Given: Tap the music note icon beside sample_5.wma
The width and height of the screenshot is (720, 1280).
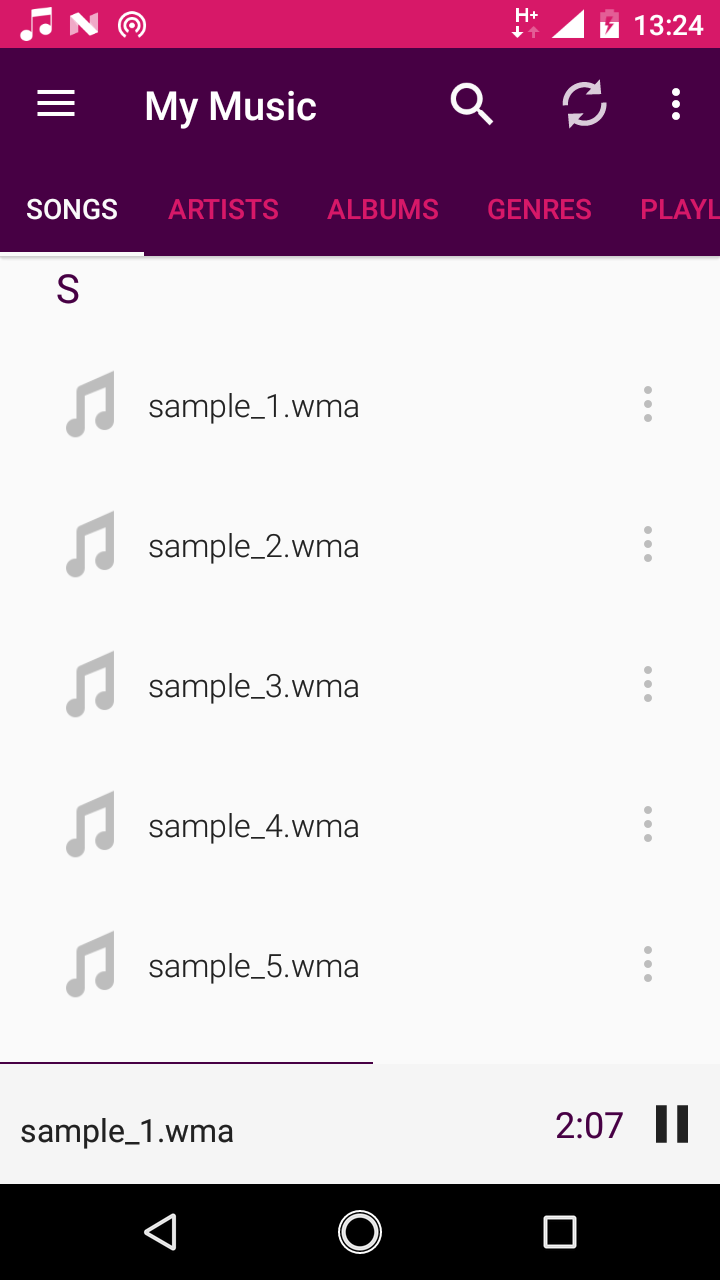Looking at the screenshot, I should [89, 964].
